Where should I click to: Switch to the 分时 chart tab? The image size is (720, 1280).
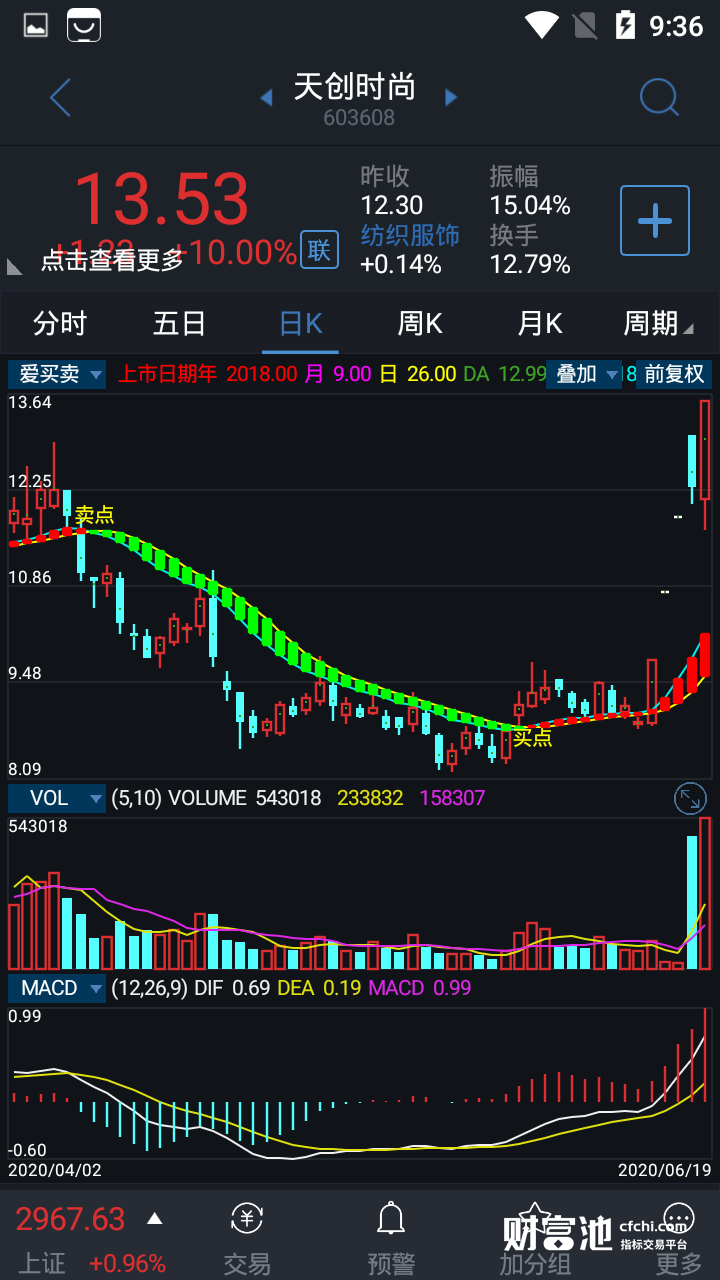(60, 323)
